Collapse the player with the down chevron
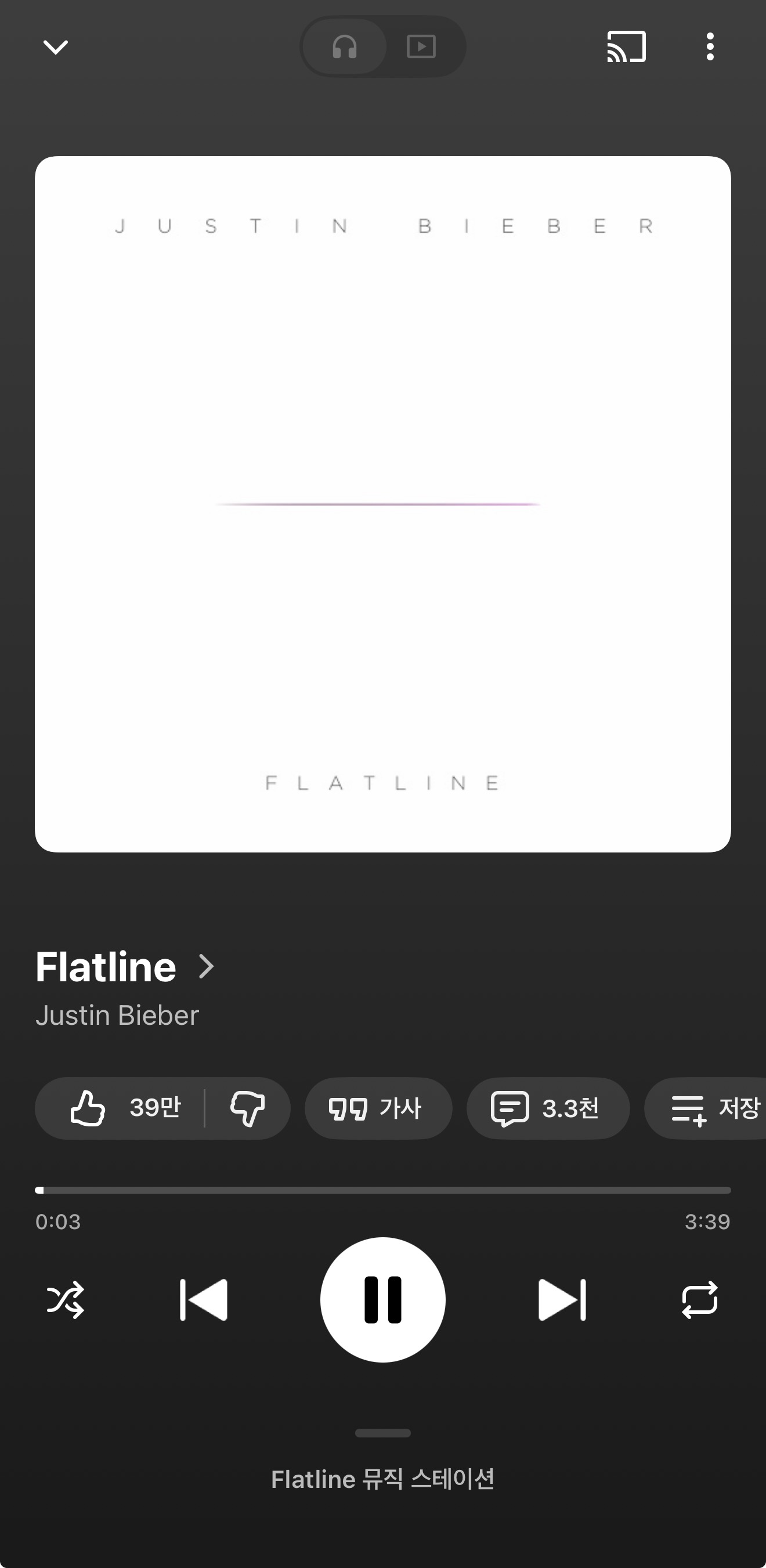Screen dimensions: 766x1568 click(55, 47)
